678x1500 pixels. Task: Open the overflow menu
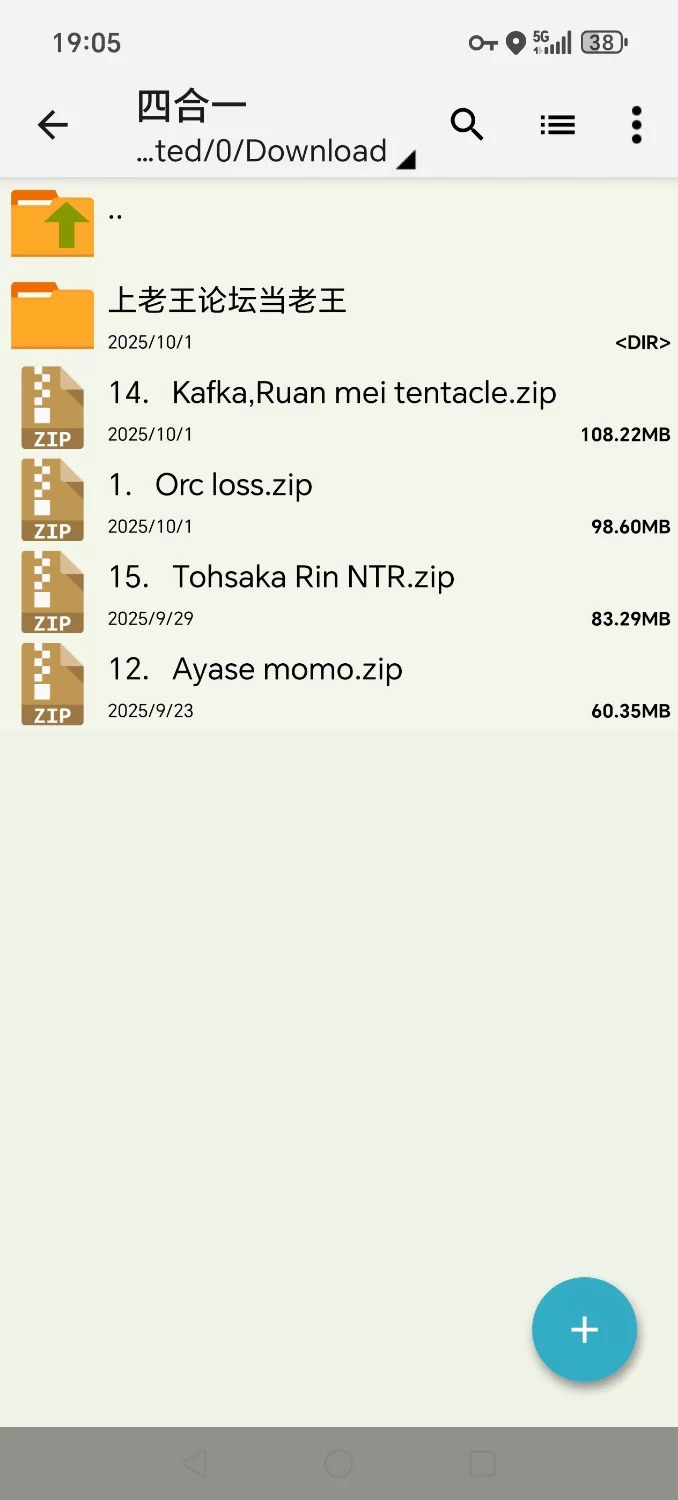pyautogui.click(x=636, y=125)
